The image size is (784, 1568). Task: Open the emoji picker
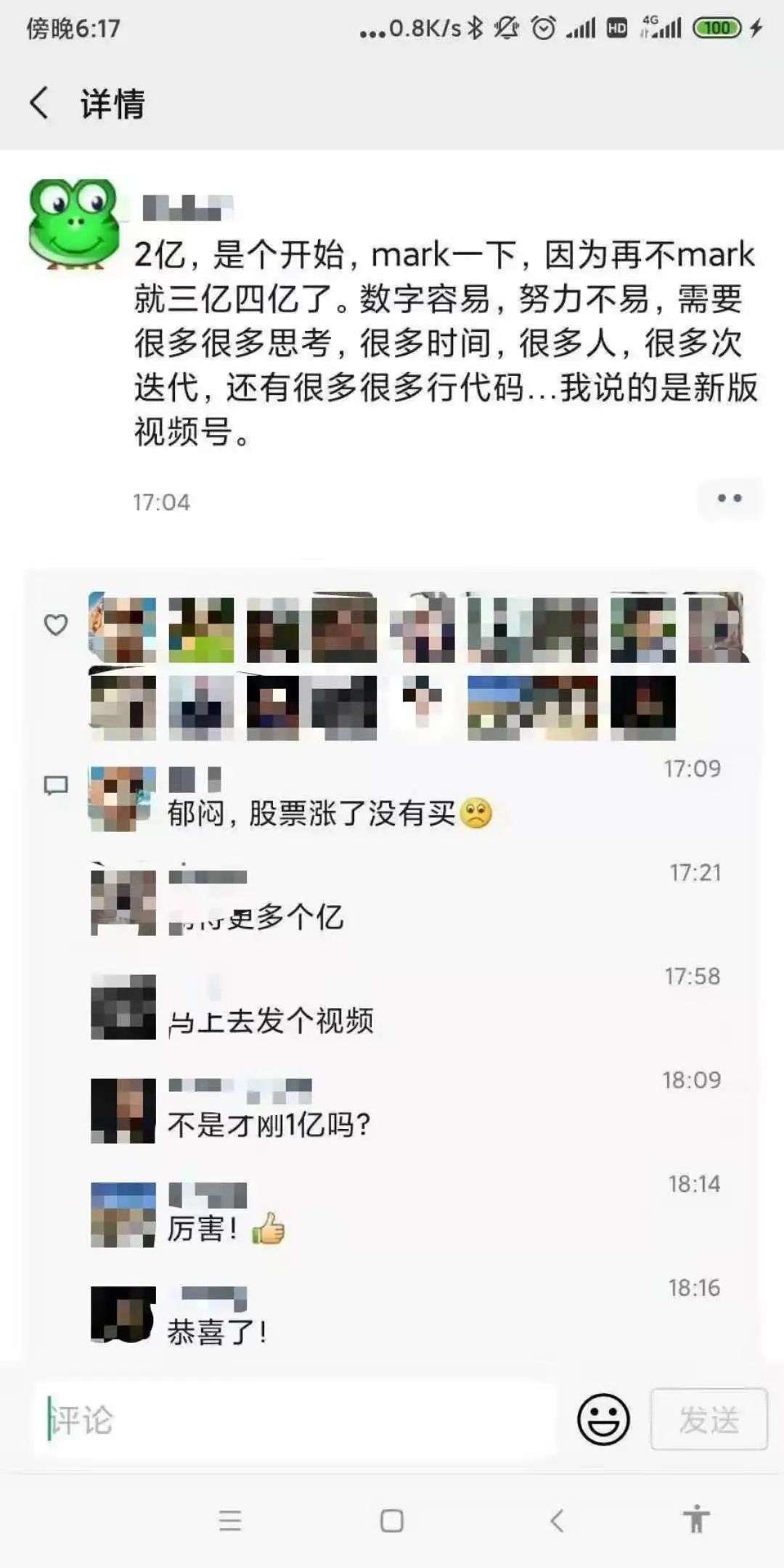tap(603, 1419)
